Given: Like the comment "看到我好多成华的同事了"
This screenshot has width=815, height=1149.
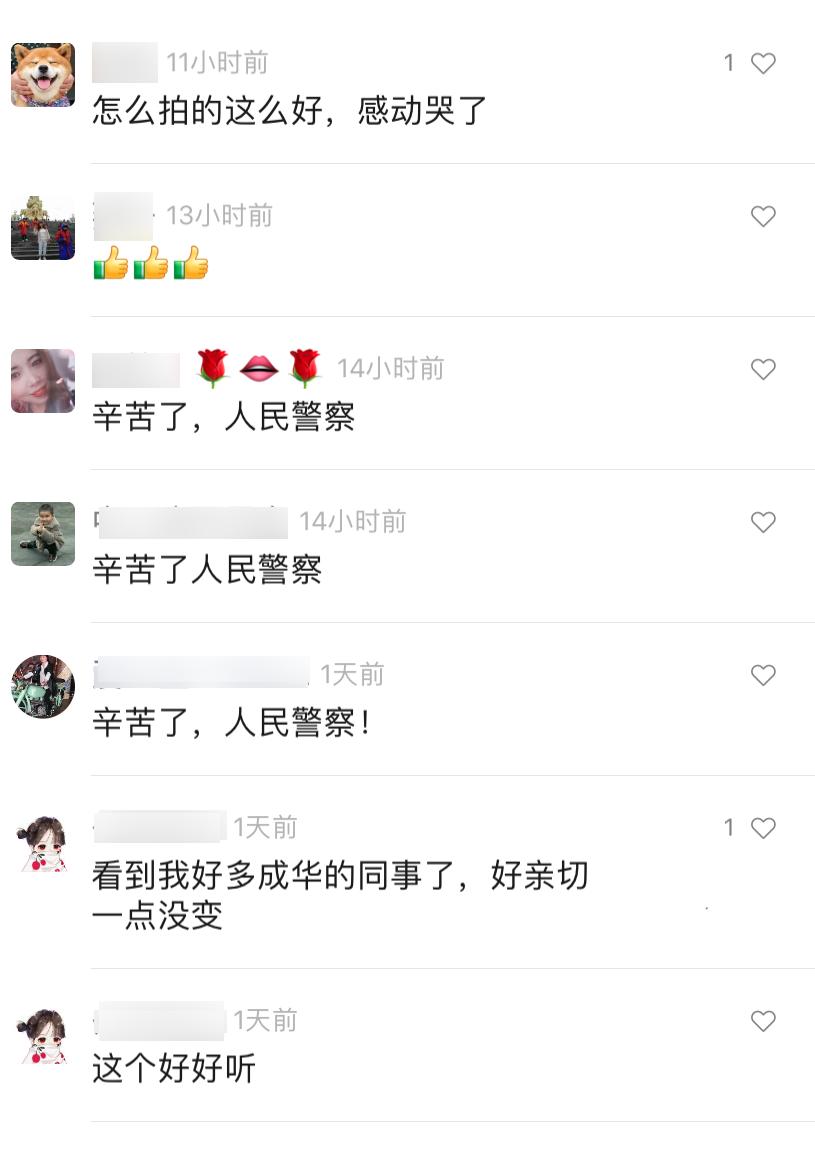Looking at the screenshot, I should click(x=763, y=828).
